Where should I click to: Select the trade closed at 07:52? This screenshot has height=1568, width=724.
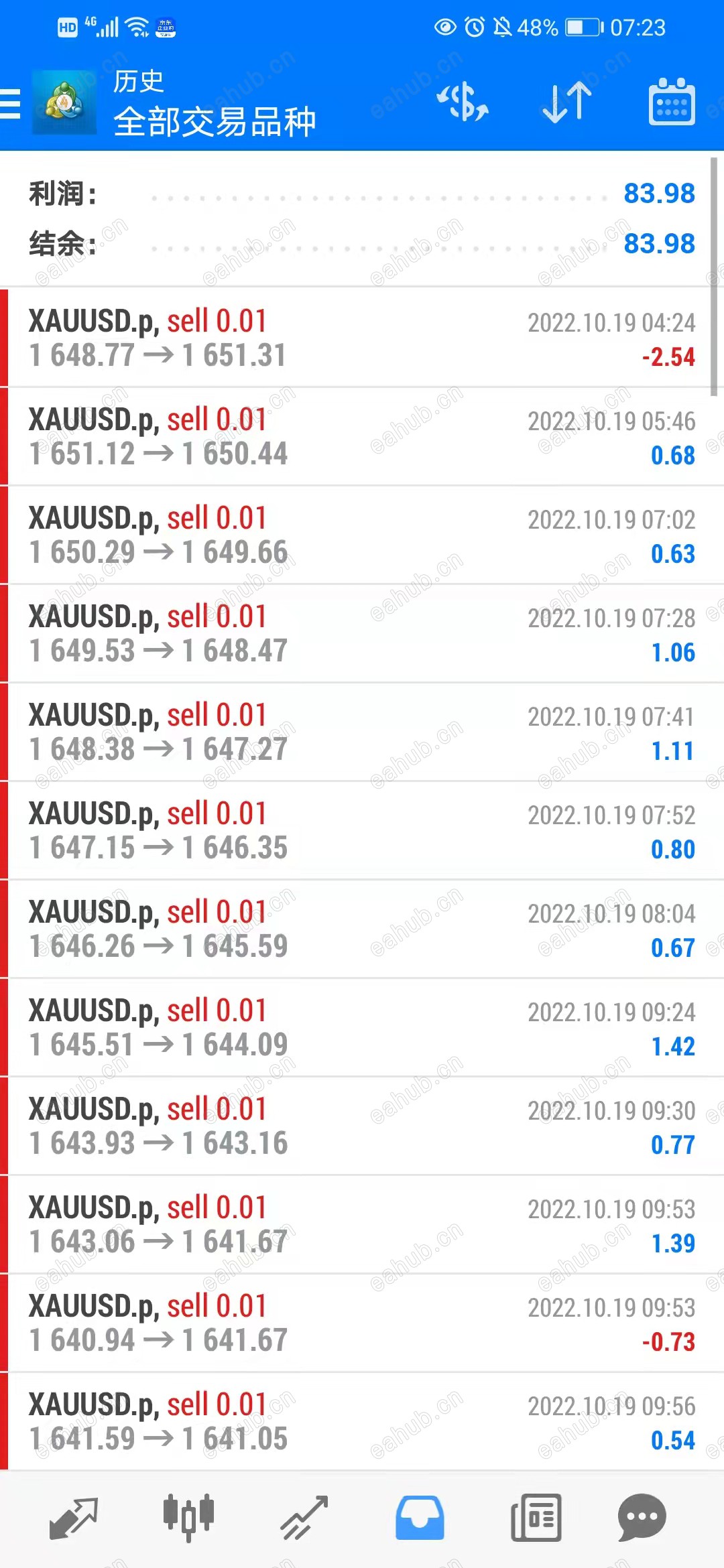pyautogui.click(x=362, y=831)
